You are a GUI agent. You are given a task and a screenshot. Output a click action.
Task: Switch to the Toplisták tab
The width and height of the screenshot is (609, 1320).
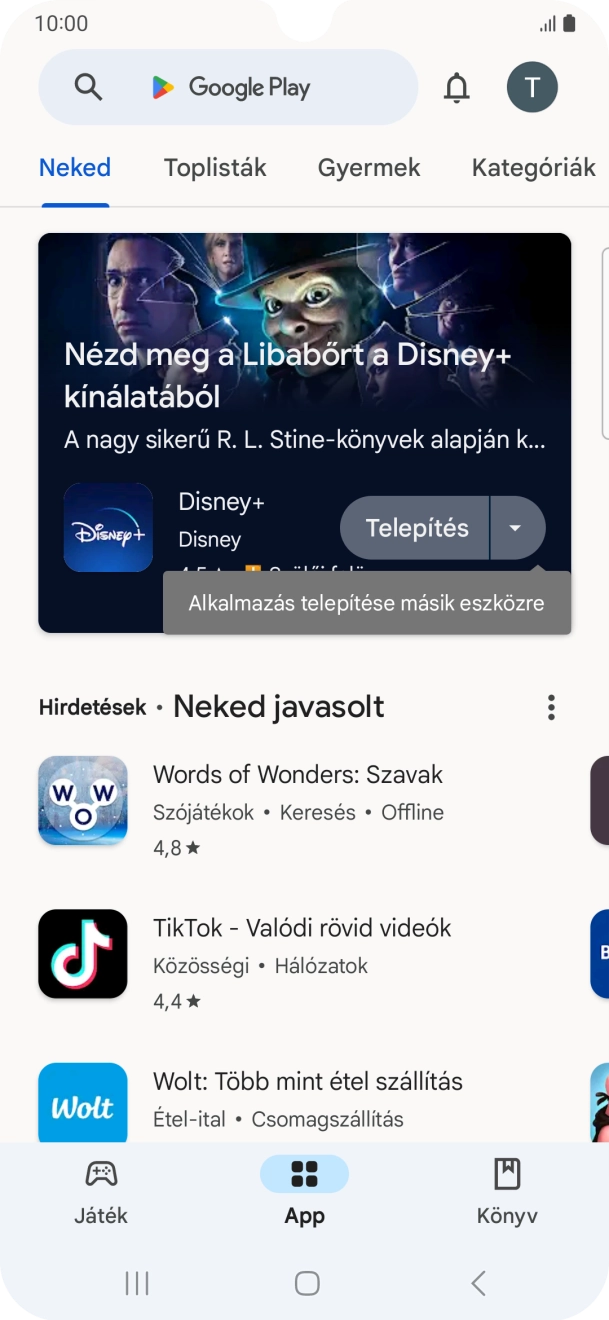(215, 168)
